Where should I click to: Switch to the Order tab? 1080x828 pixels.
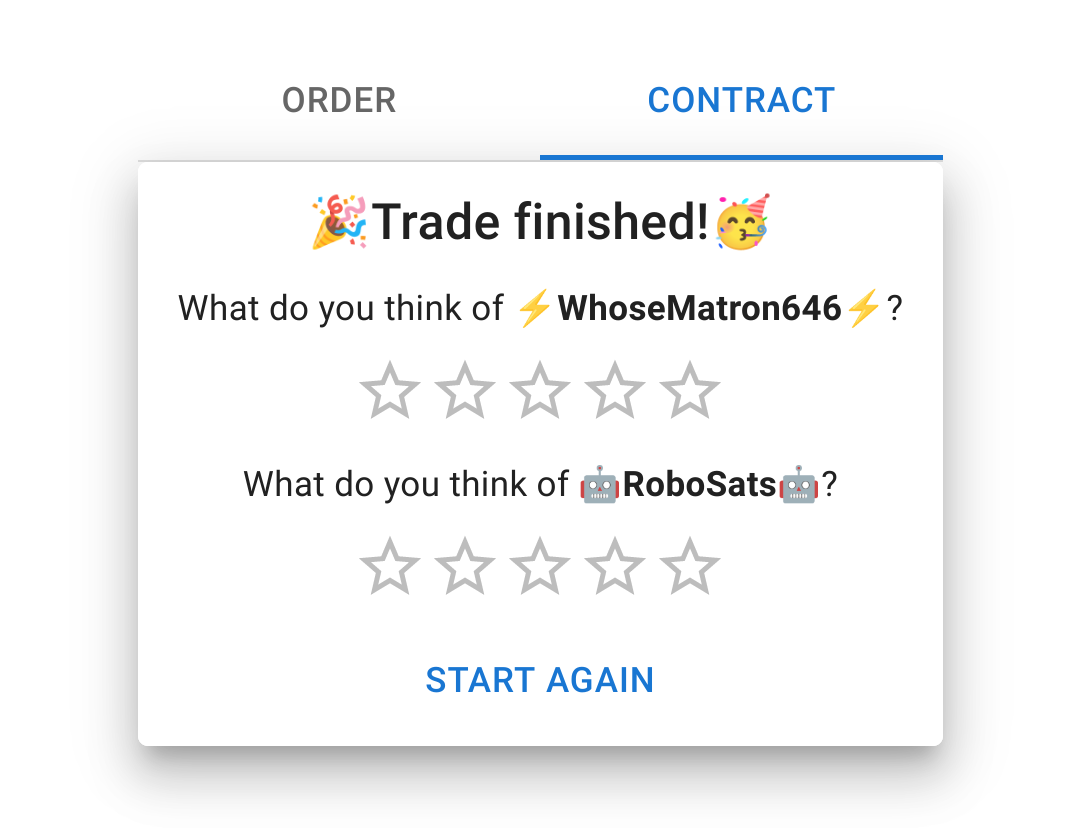pyautogui.click(x=339, y=101)
